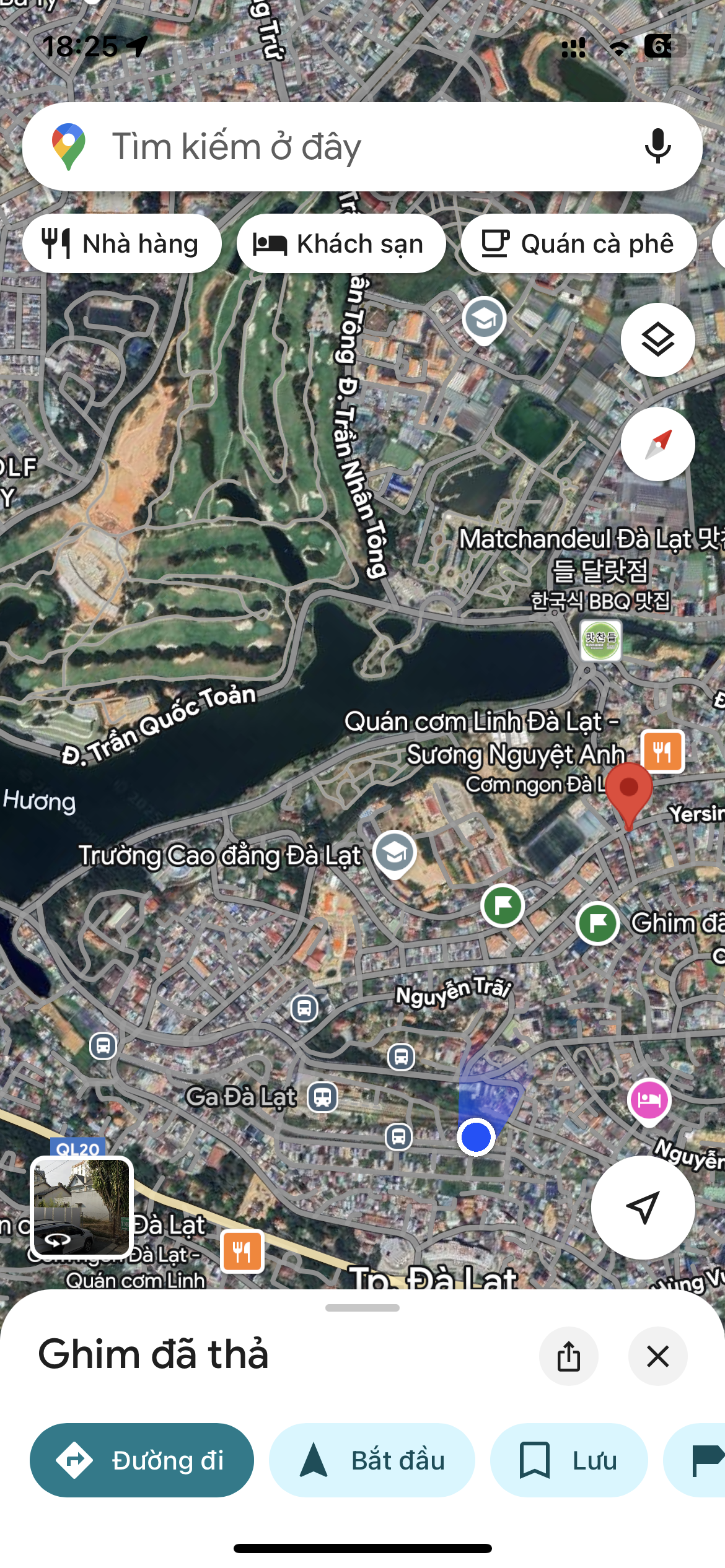Start voice search with the microphone
725x1568 pixels.
[657, 147]
